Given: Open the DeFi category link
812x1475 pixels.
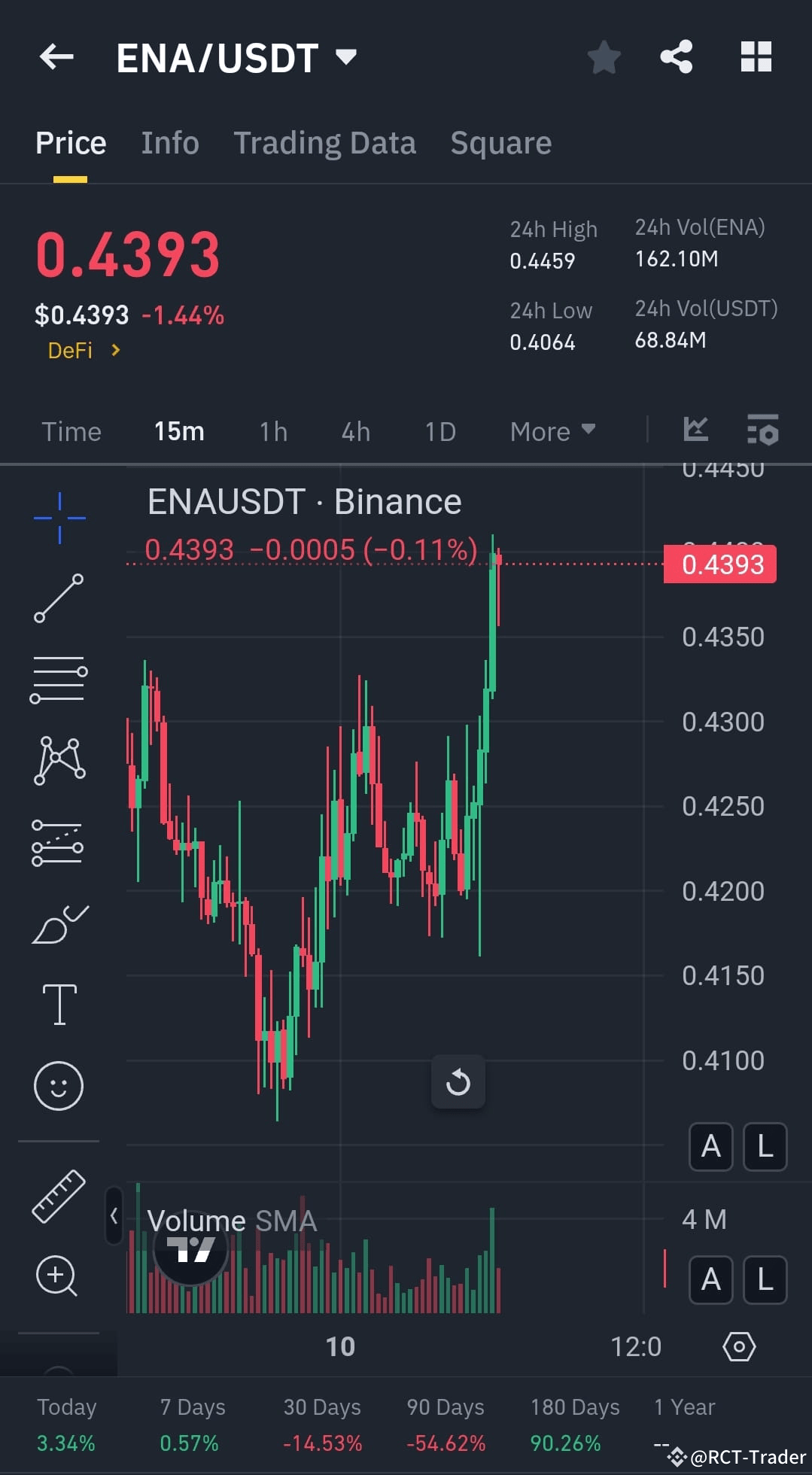Looking at the screenshot, I should click(71, 350).
